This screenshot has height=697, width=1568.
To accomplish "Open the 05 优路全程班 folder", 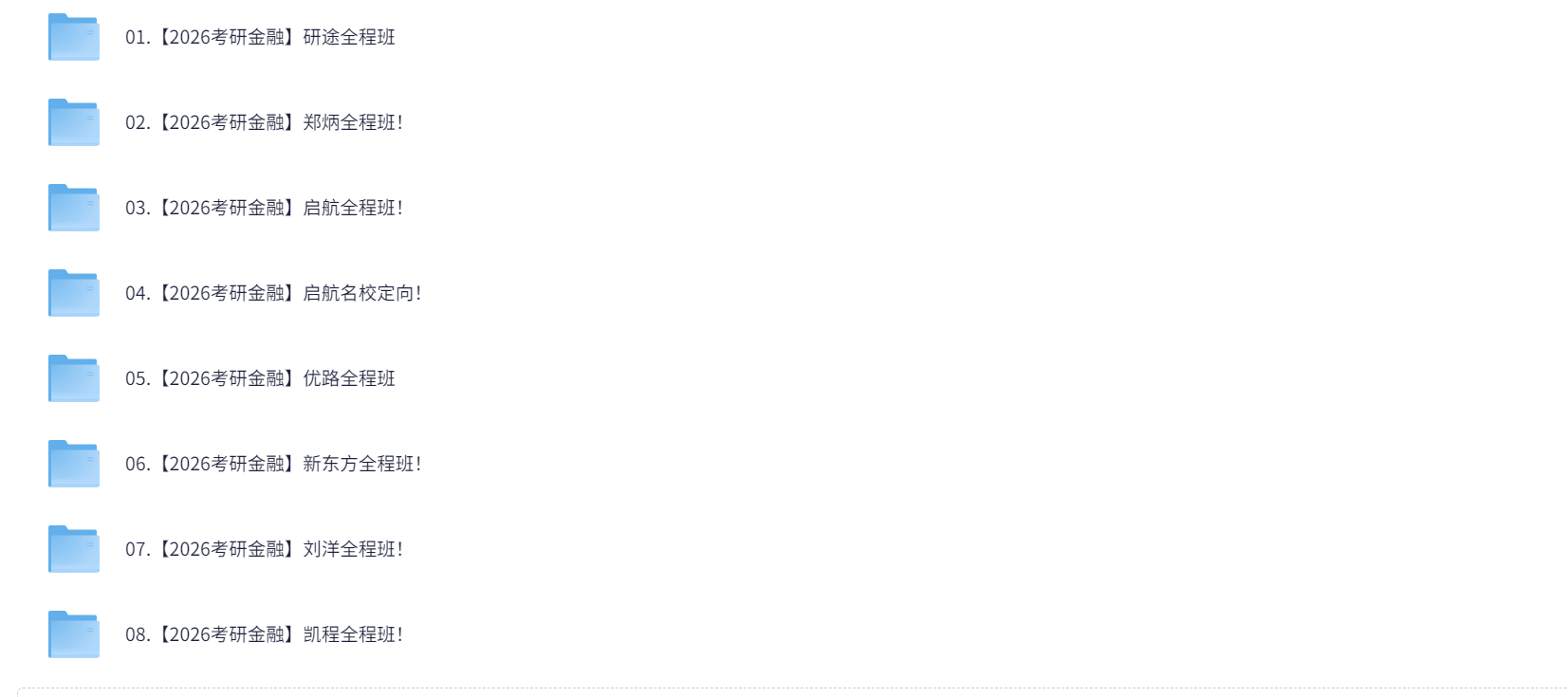I will [259, 378].
